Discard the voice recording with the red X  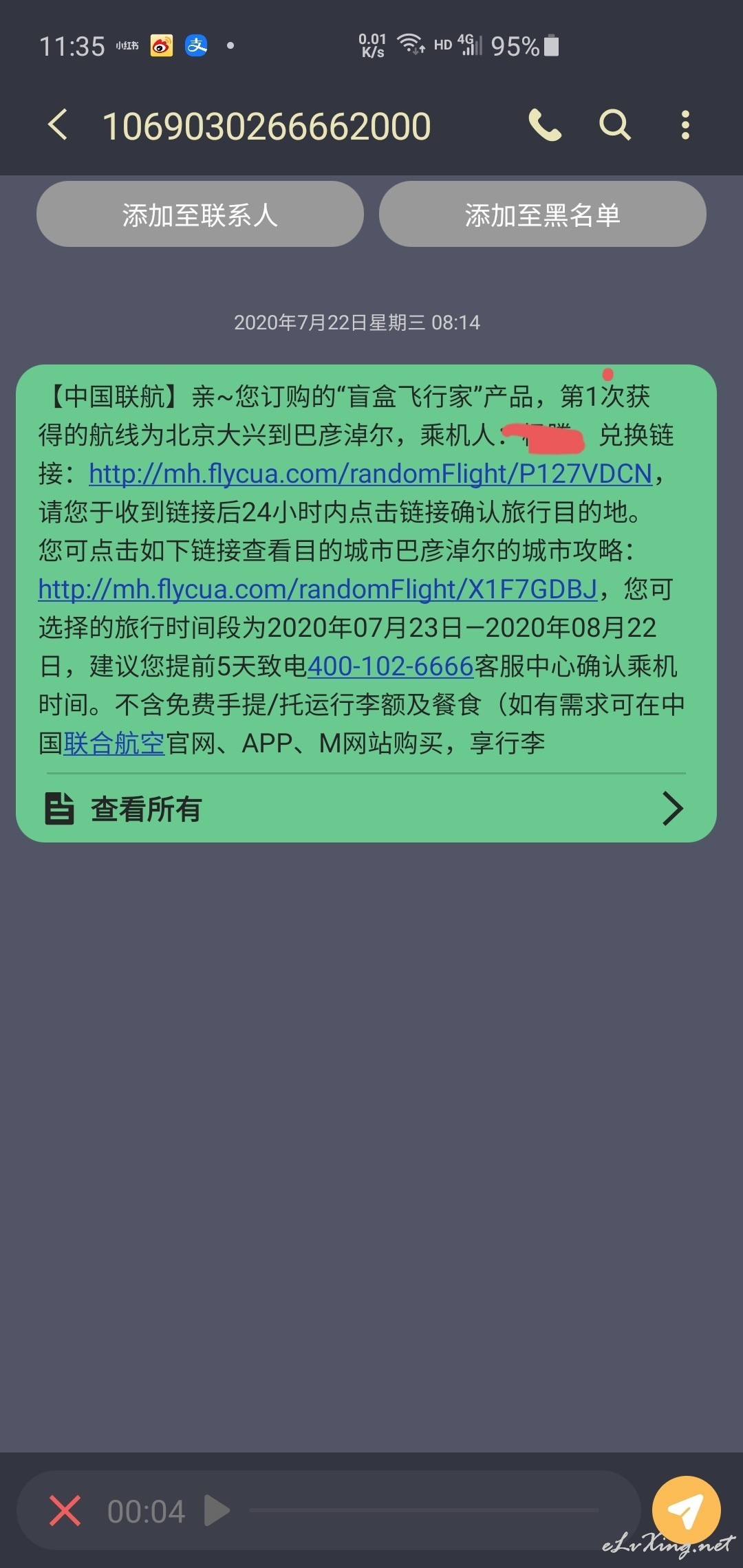tap(65, 1511)
